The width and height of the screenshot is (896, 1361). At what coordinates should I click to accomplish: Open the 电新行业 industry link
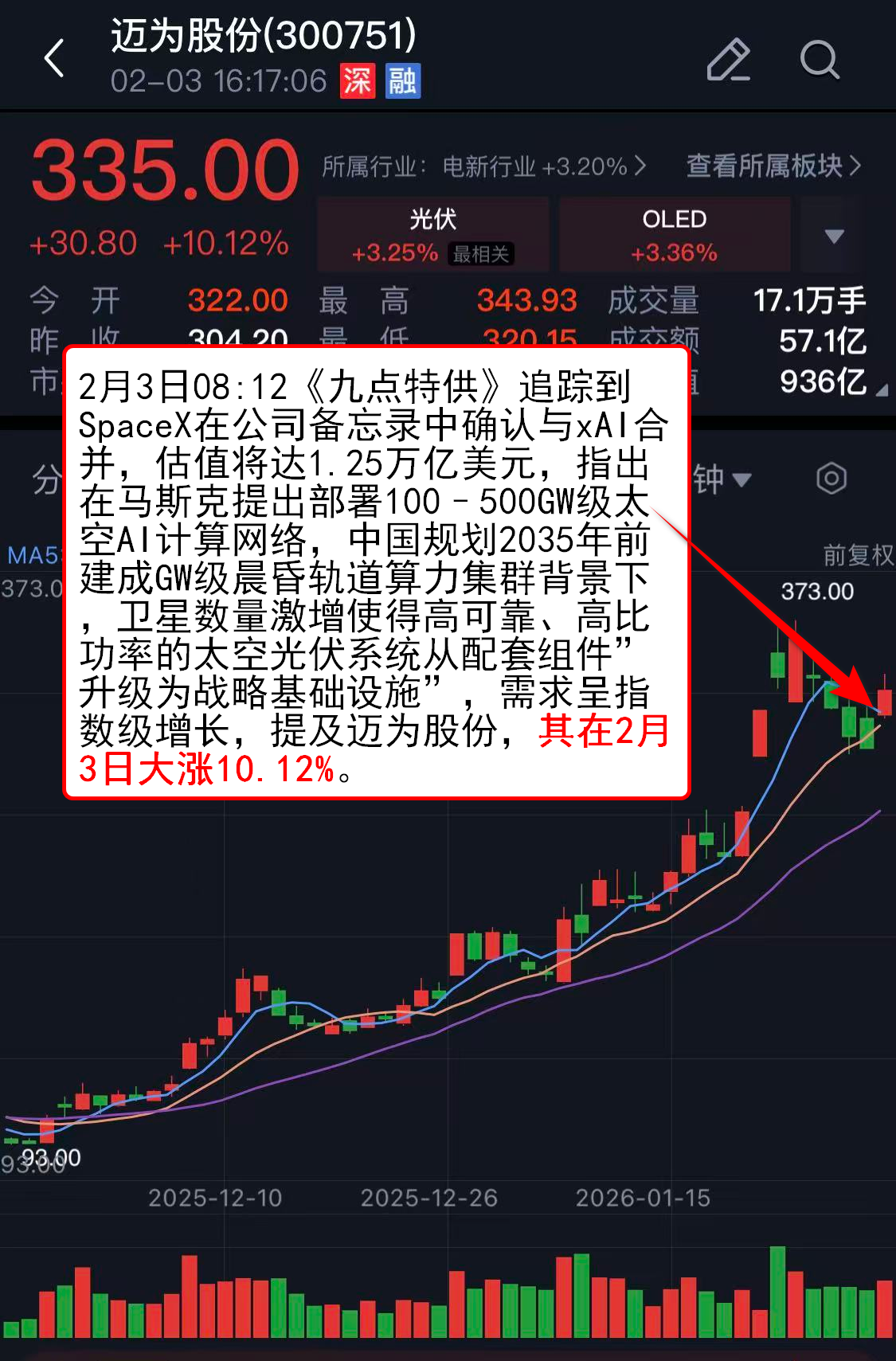pyautogui.click(x=483, y=166)
